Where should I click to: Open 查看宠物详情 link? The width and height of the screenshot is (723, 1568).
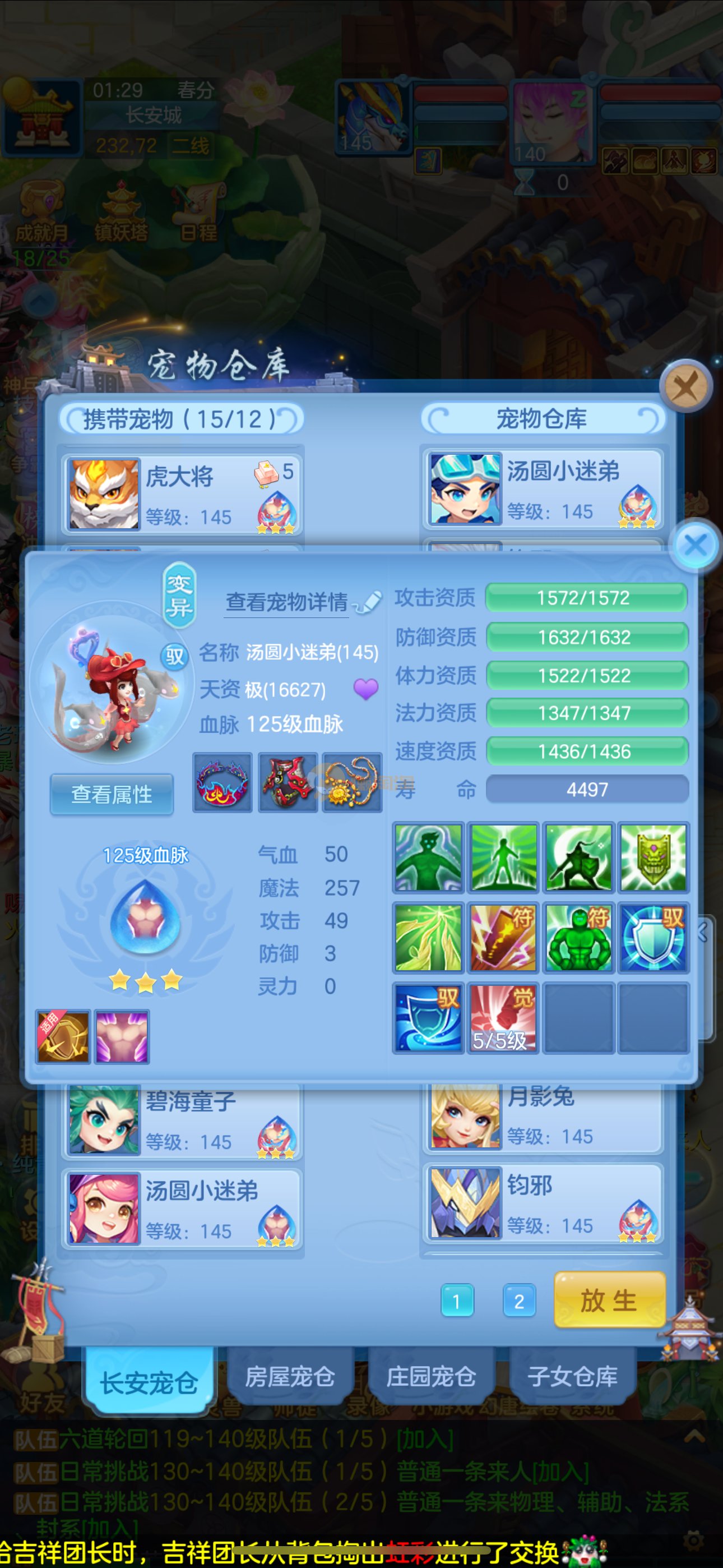288,602
